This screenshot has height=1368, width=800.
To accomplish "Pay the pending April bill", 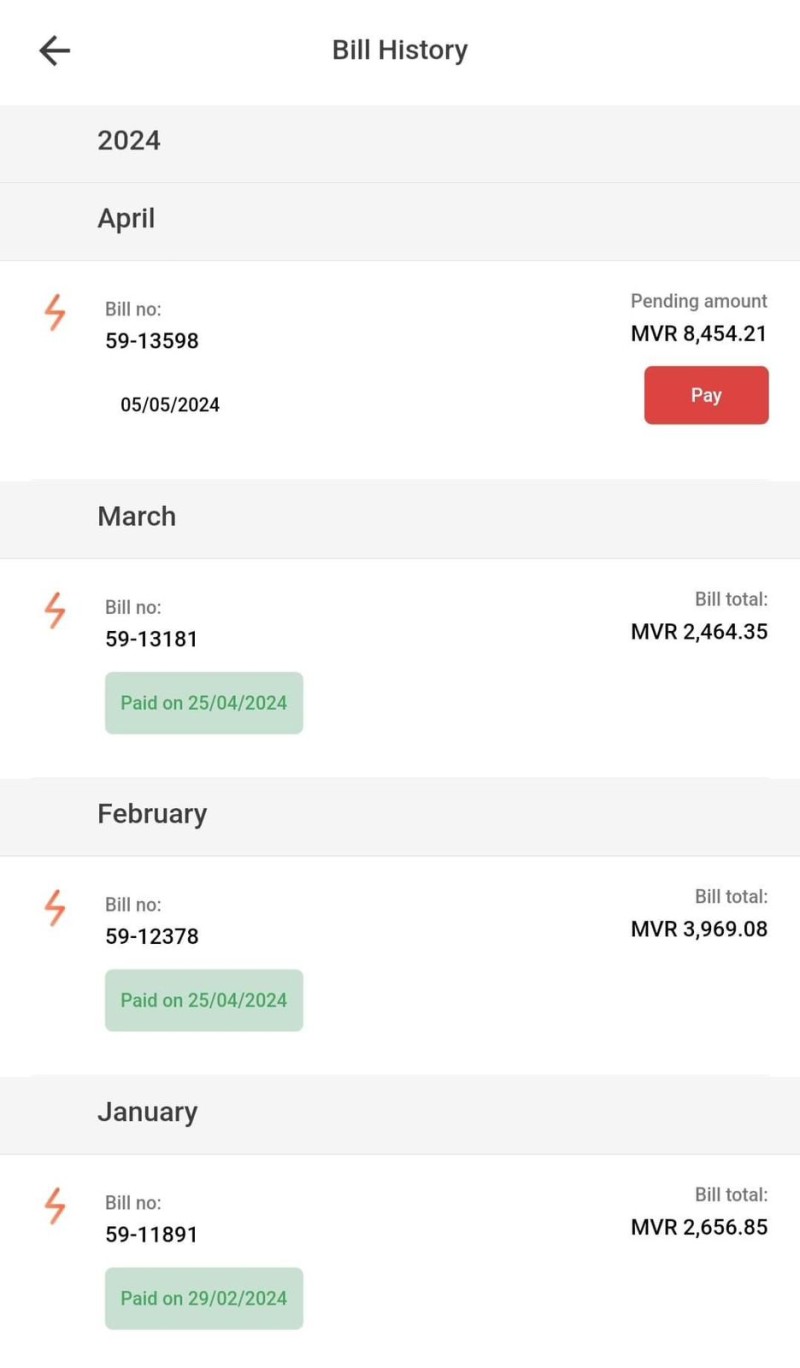I will pyautogui.click(x=706, y=395).
